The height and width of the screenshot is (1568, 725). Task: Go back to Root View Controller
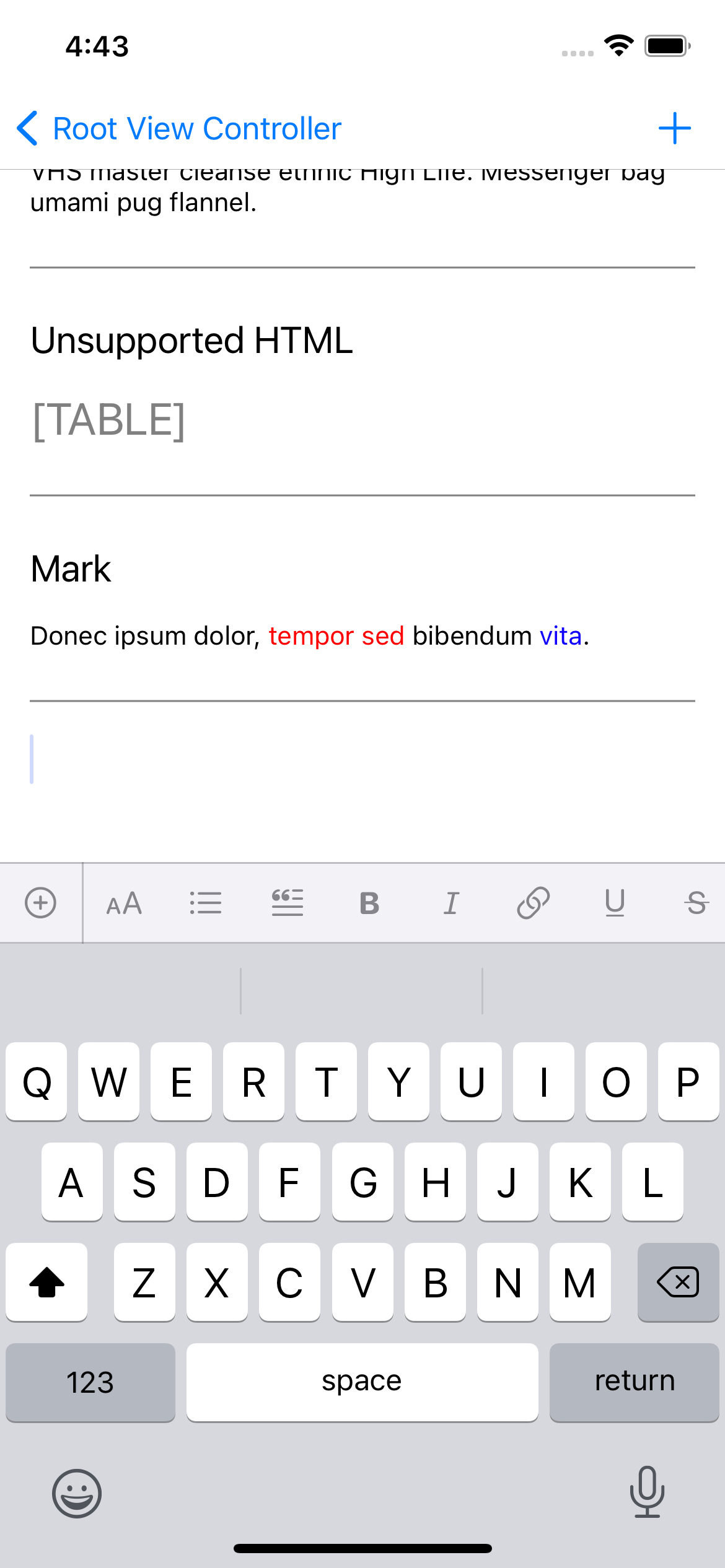[180, 129]
